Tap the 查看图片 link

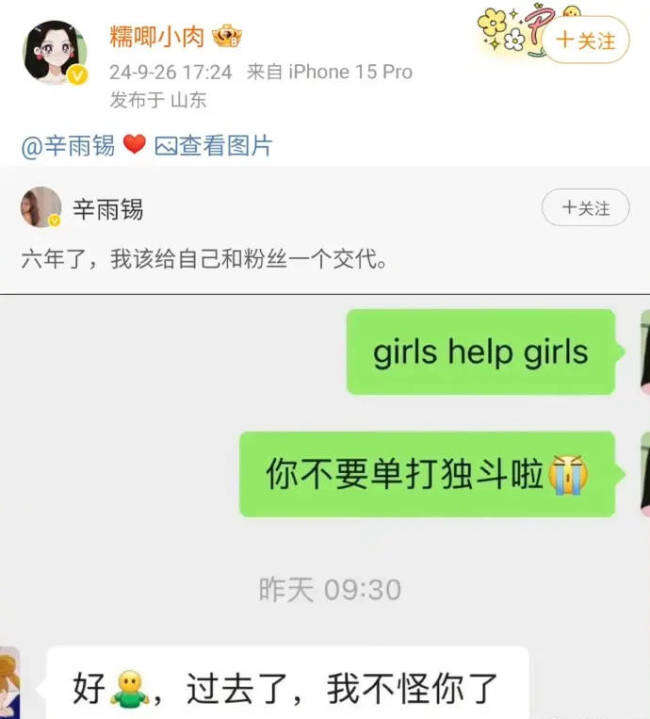[213, 146]
